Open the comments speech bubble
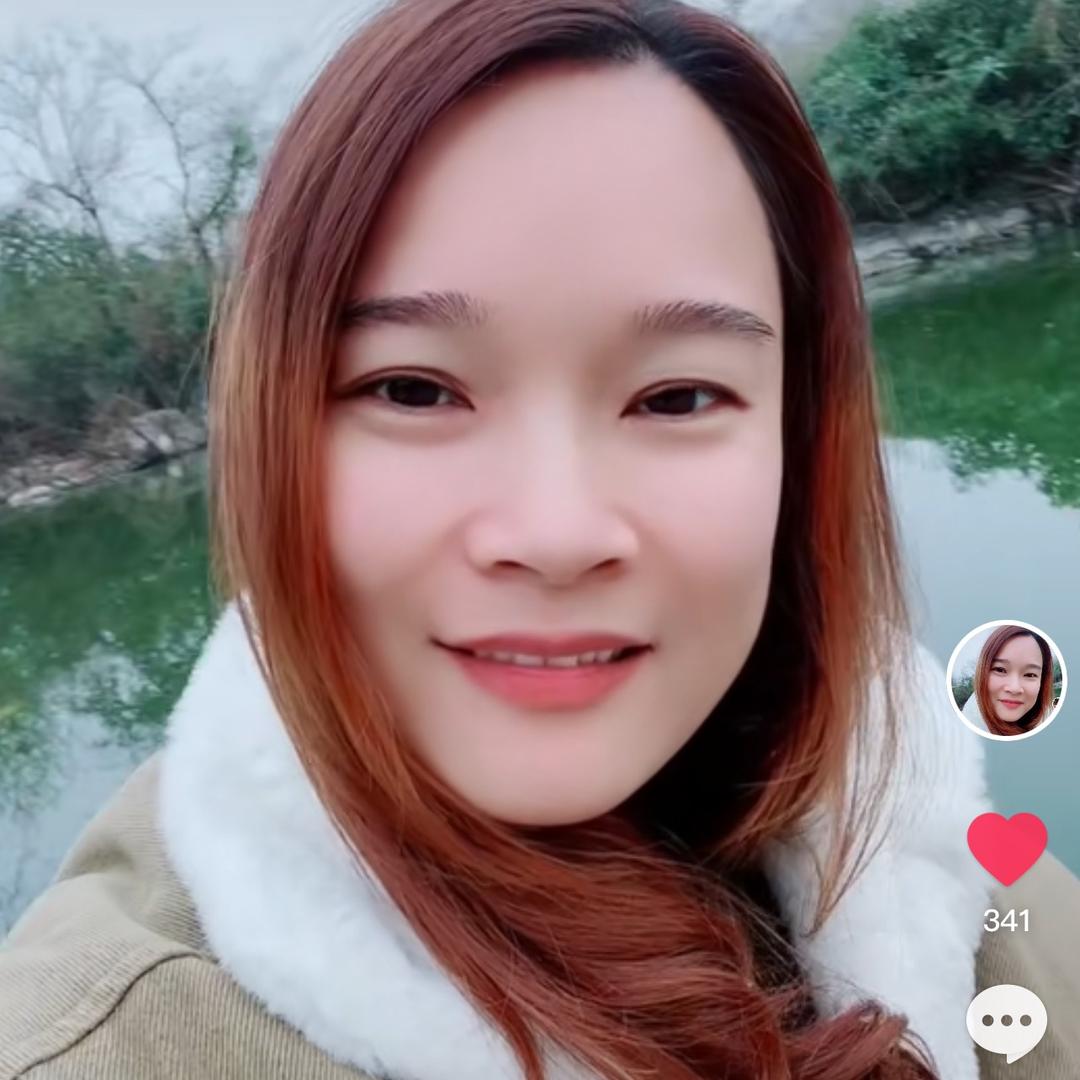Viewport: 1080px width, 1080px height. (1006, 1021)
